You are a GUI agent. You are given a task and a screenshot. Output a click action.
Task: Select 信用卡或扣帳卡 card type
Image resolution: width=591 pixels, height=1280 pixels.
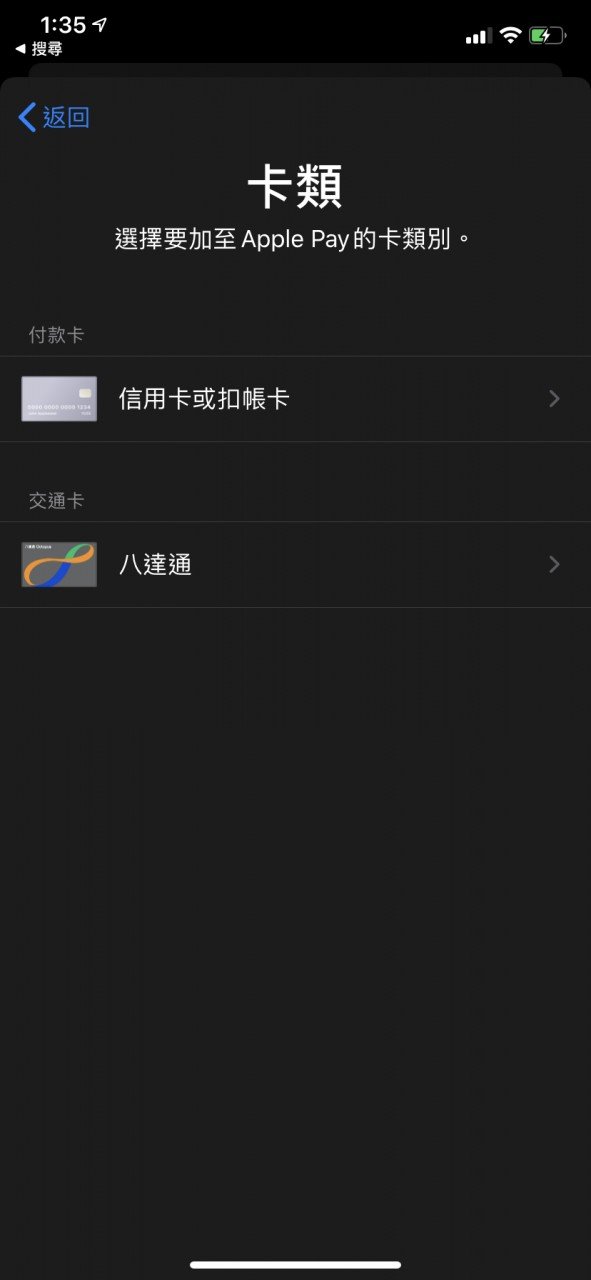pyautogui.click(x=295, y=399)
